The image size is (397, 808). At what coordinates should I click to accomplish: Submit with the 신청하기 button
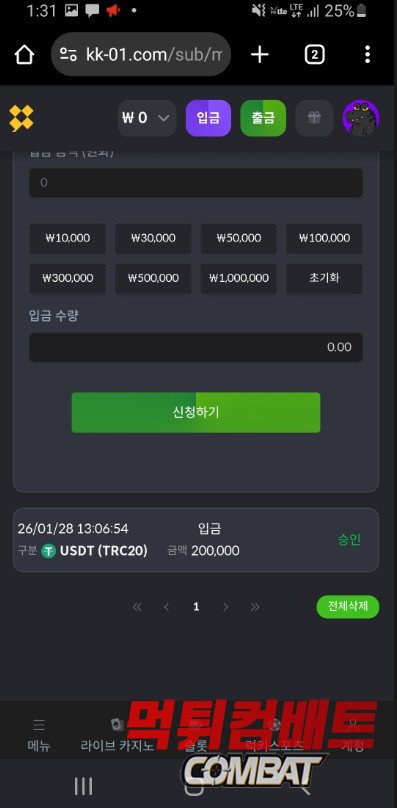(196, 412)
